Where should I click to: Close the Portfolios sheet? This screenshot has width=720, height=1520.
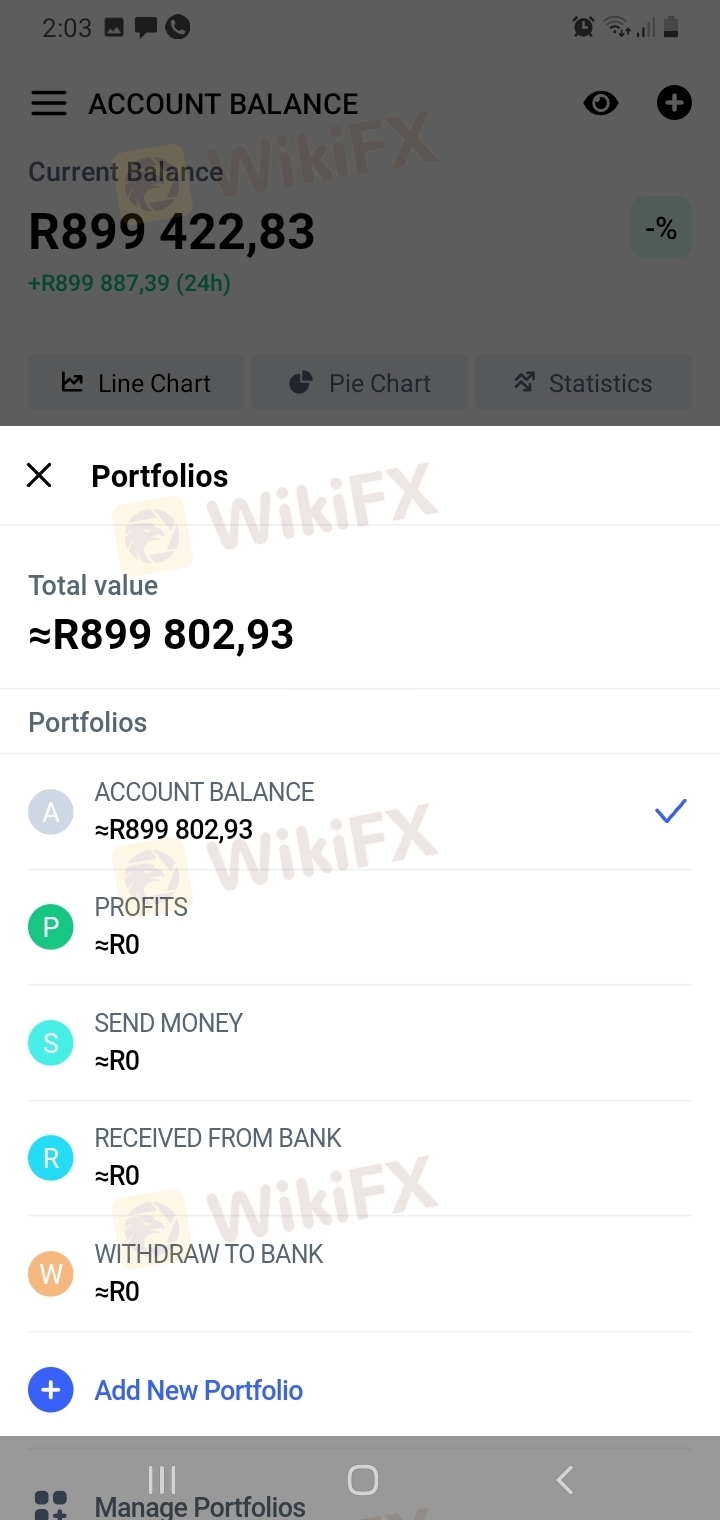39,475
